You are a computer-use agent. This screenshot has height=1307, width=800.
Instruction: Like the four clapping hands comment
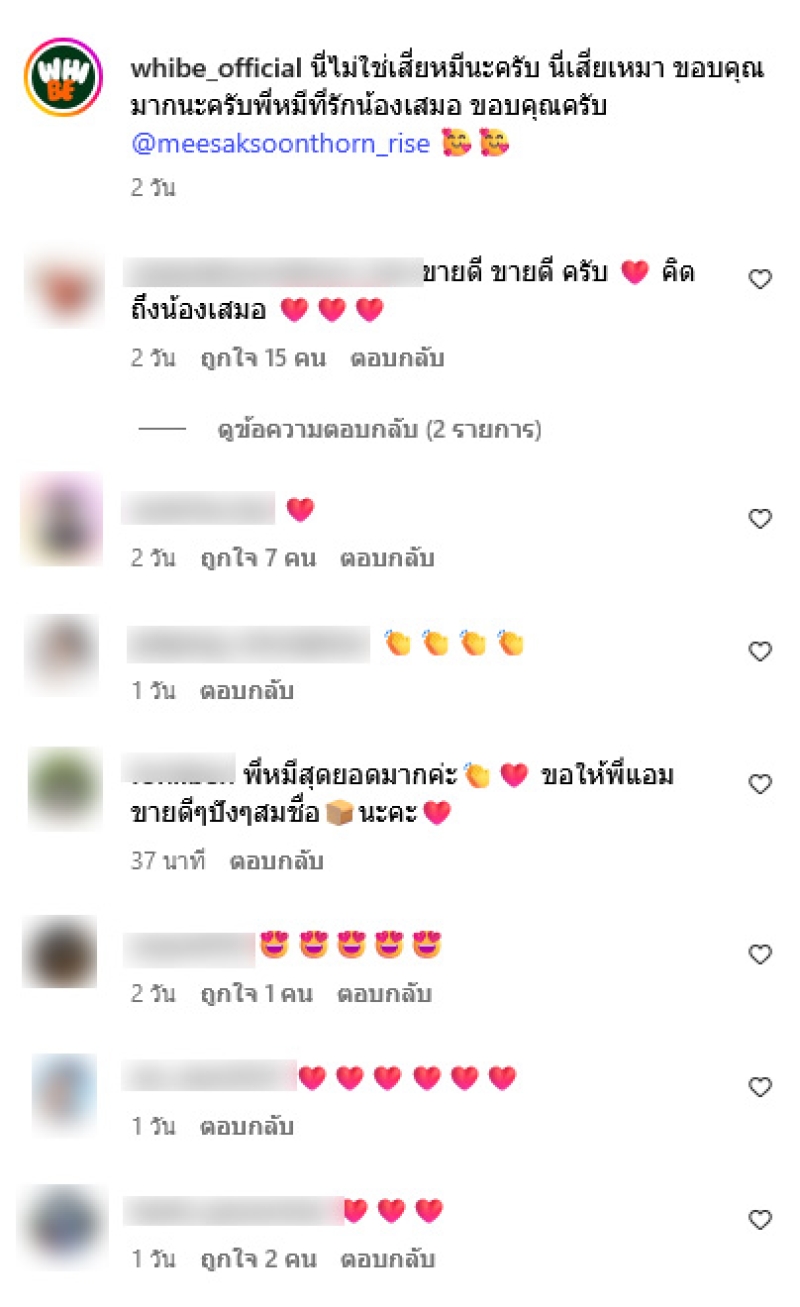[760, 652]
